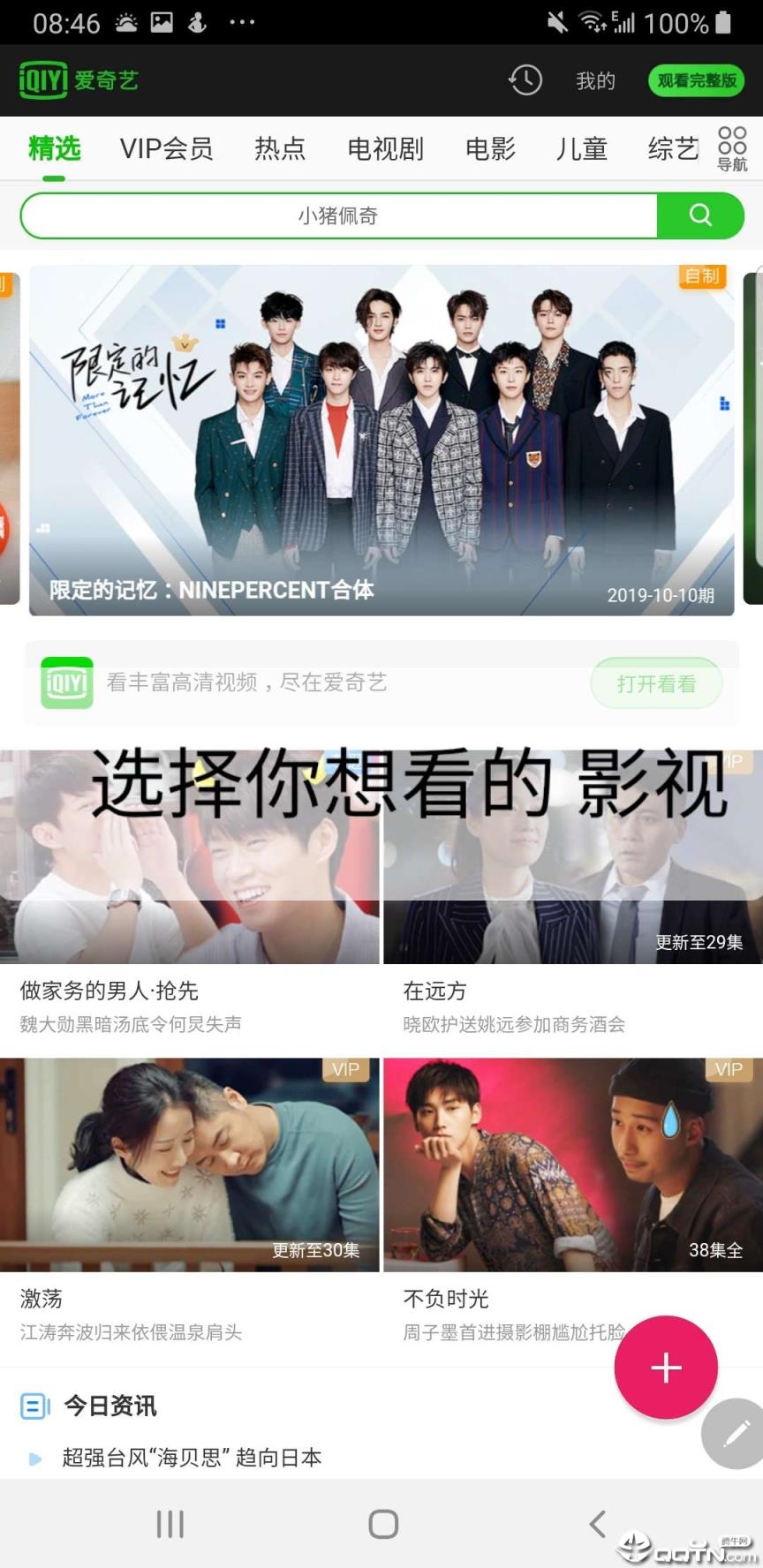Screen dimensions: 763x1568
Task: Switch to the VIP会员 tab
Action: click(167, 148)
